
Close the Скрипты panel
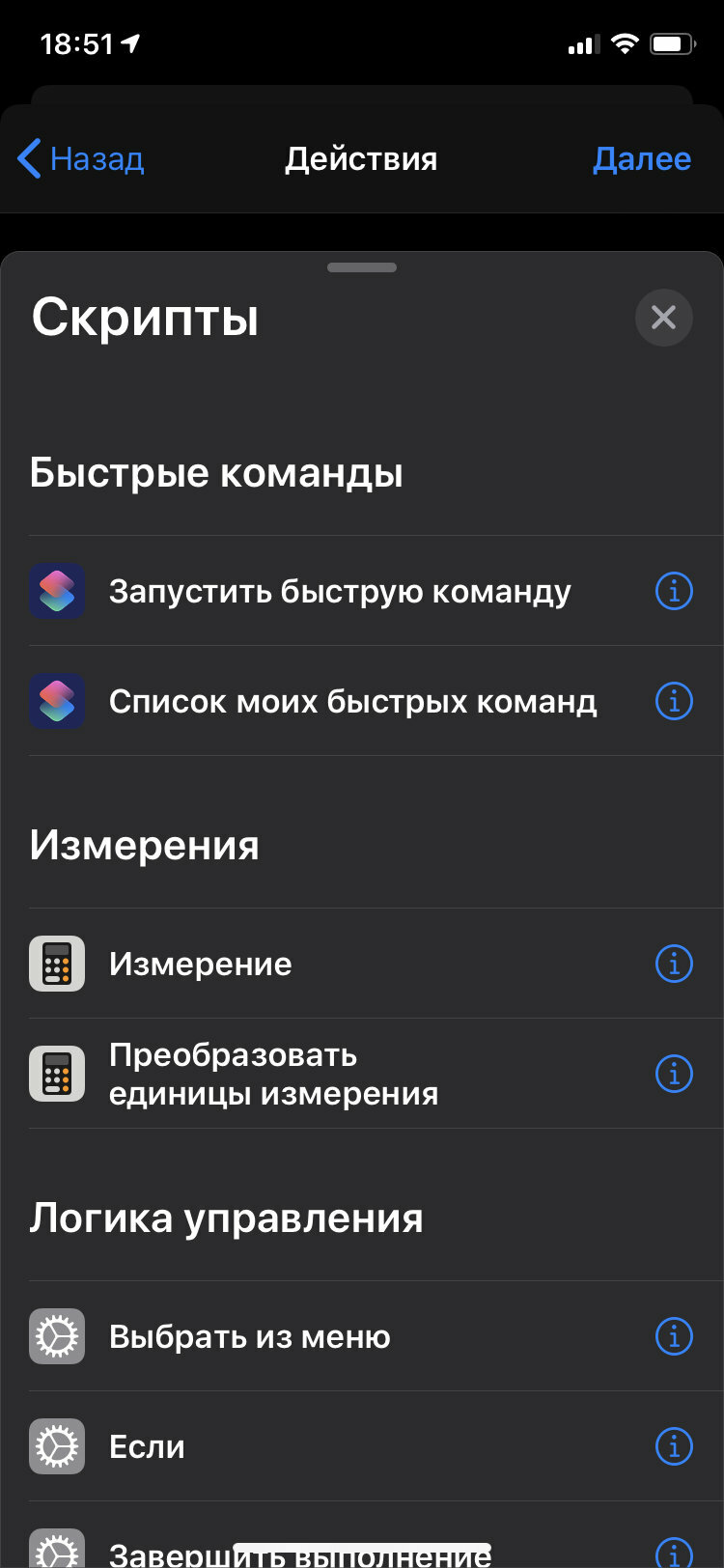click(664, 318)
